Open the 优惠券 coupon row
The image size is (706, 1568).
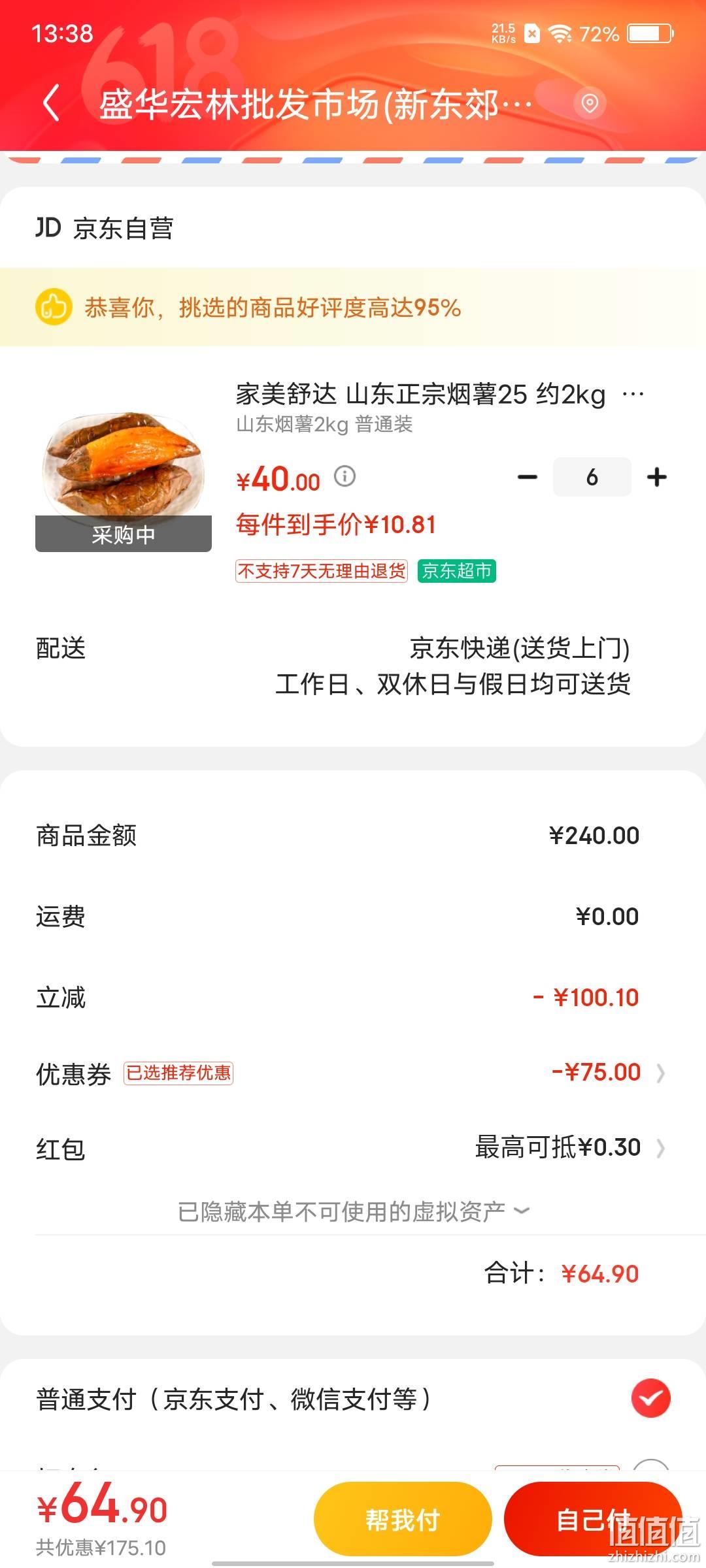coord(353,1073)
